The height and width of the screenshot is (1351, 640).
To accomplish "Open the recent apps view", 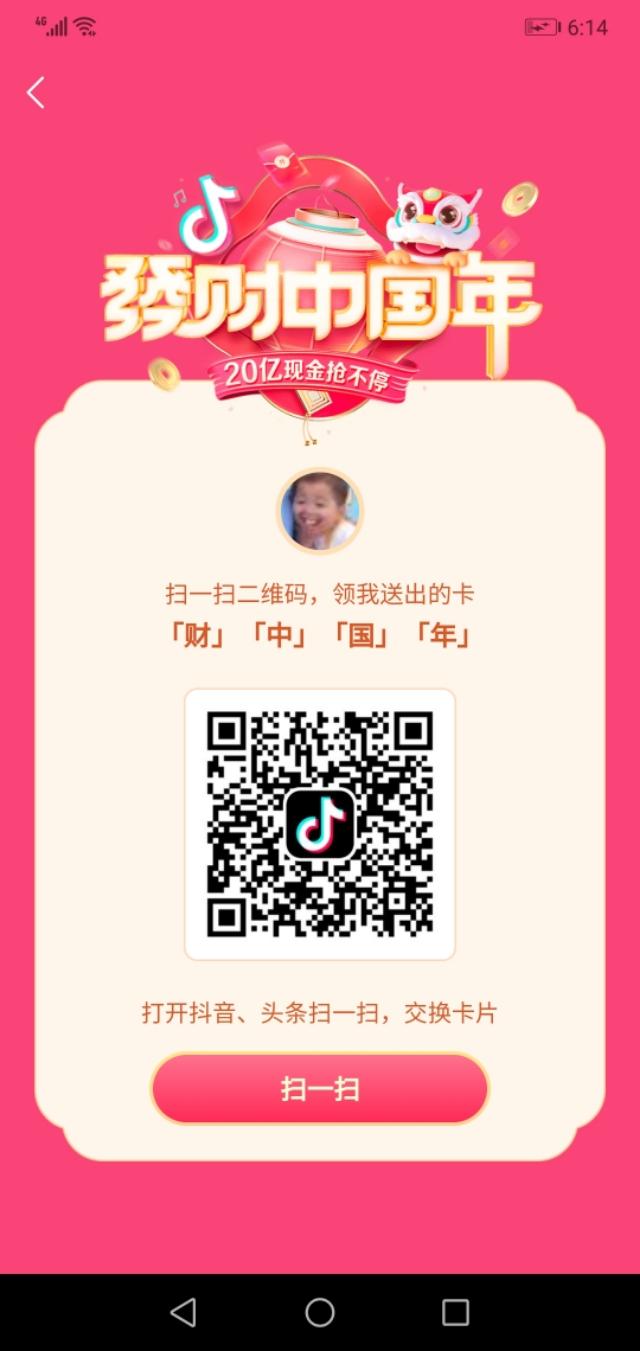I will click(x=456, y=1312).
